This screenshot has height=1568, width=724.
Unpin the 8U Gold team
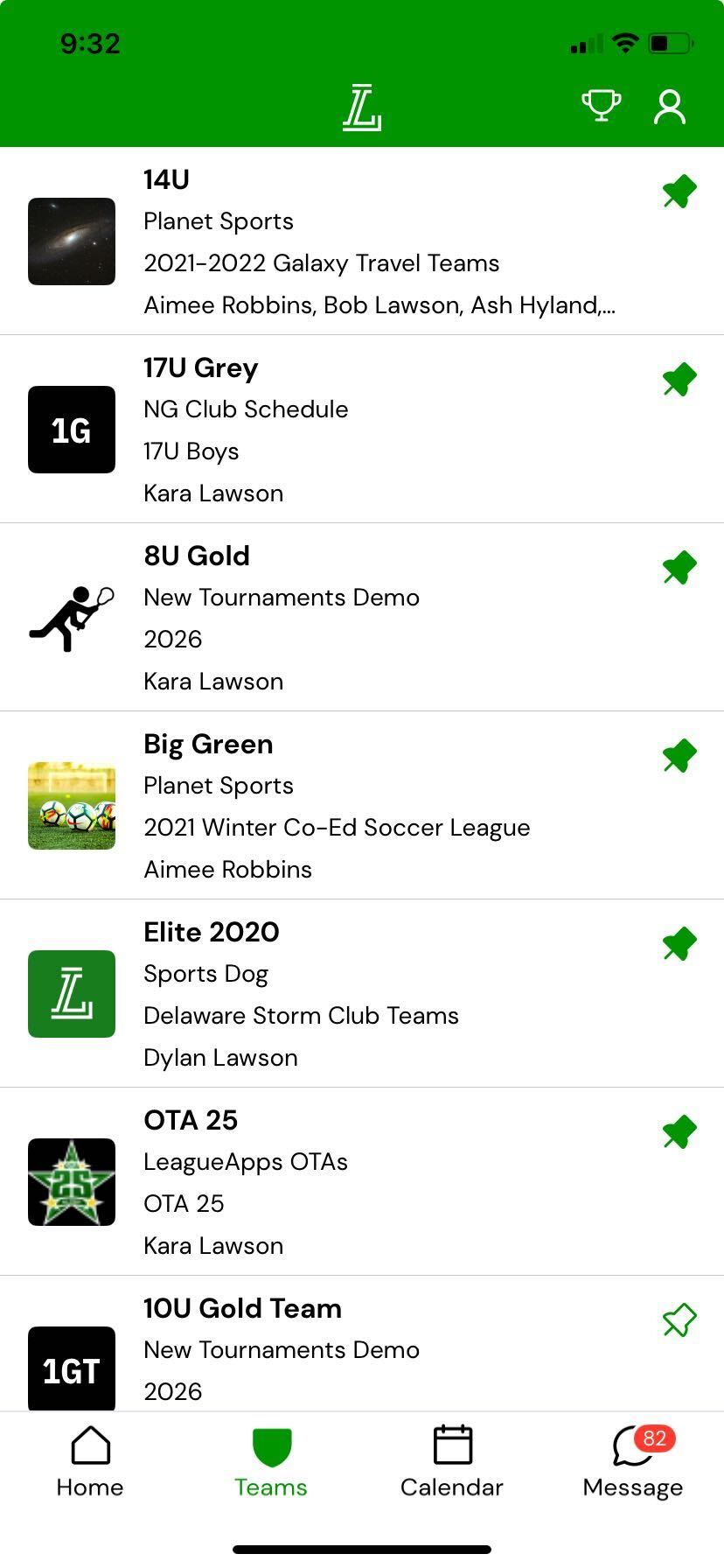pyautogui.click(x=679, y=568)
